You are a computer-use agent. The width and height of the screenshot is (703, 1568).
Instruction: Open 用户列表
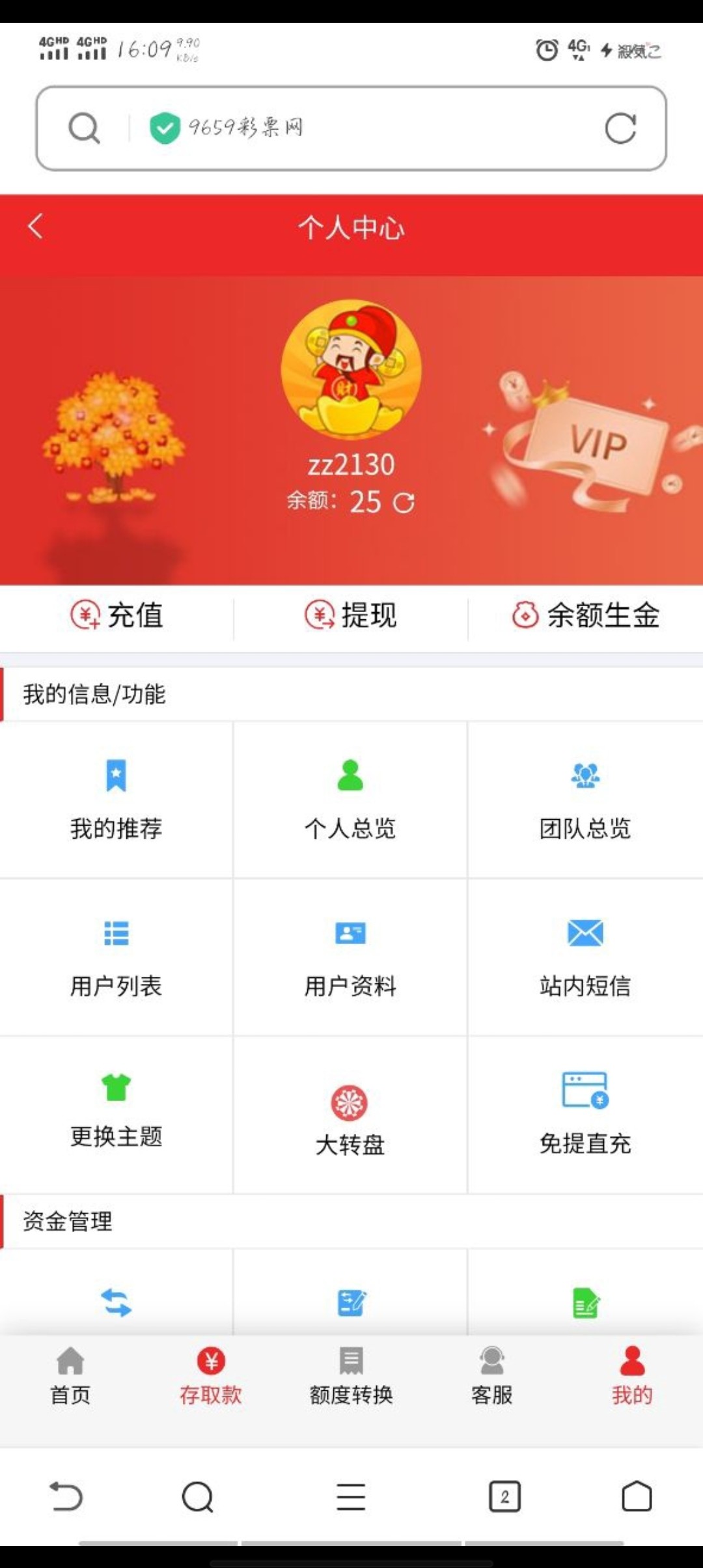coord(116,957)
